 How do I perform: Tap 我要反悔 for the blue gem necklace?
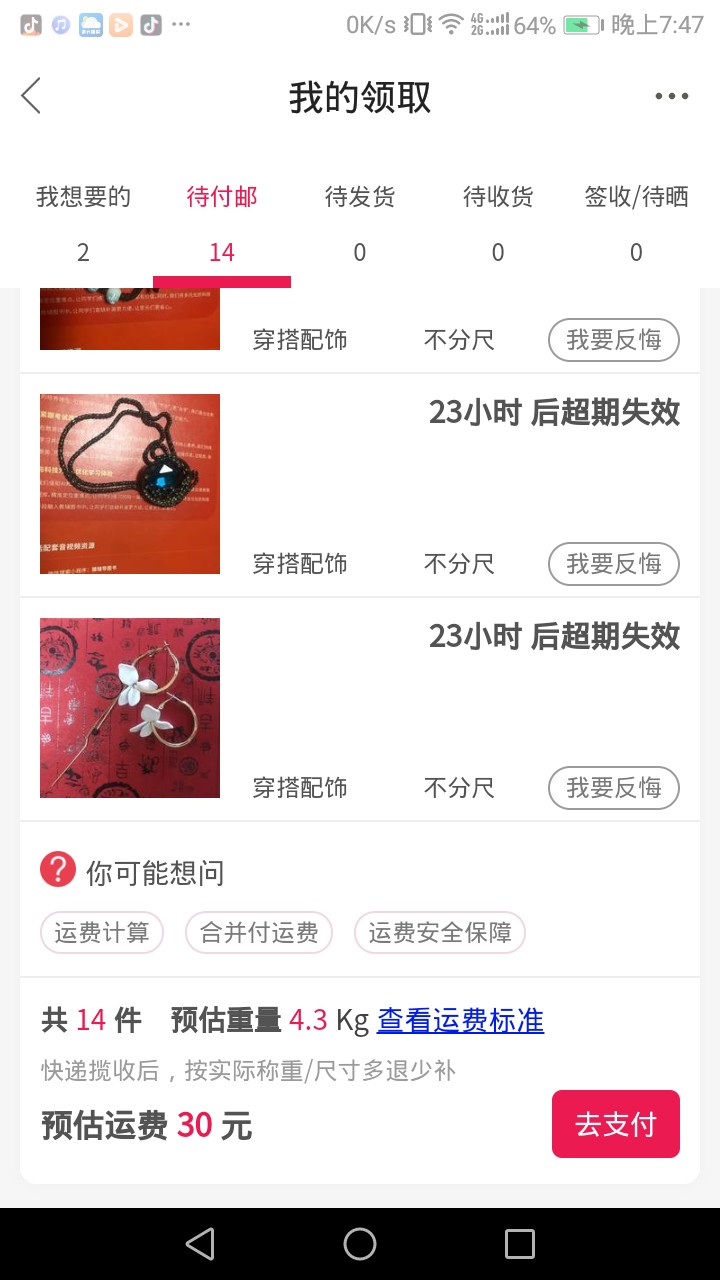click(x=613, y=564)
